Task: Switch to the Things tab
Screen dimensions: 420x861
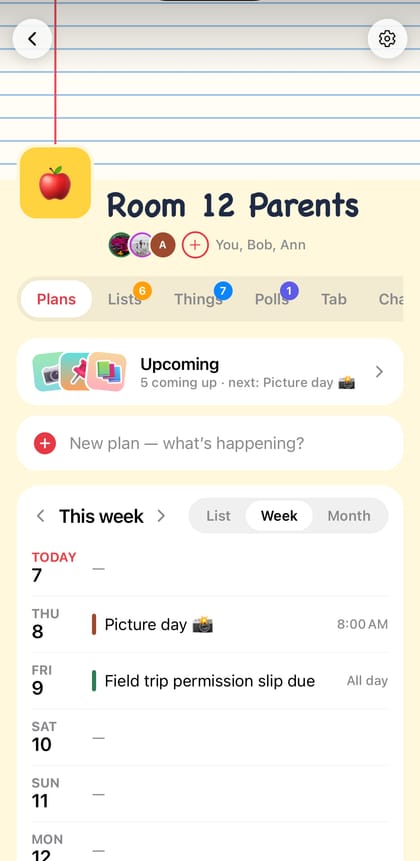Action: (198, 299)
